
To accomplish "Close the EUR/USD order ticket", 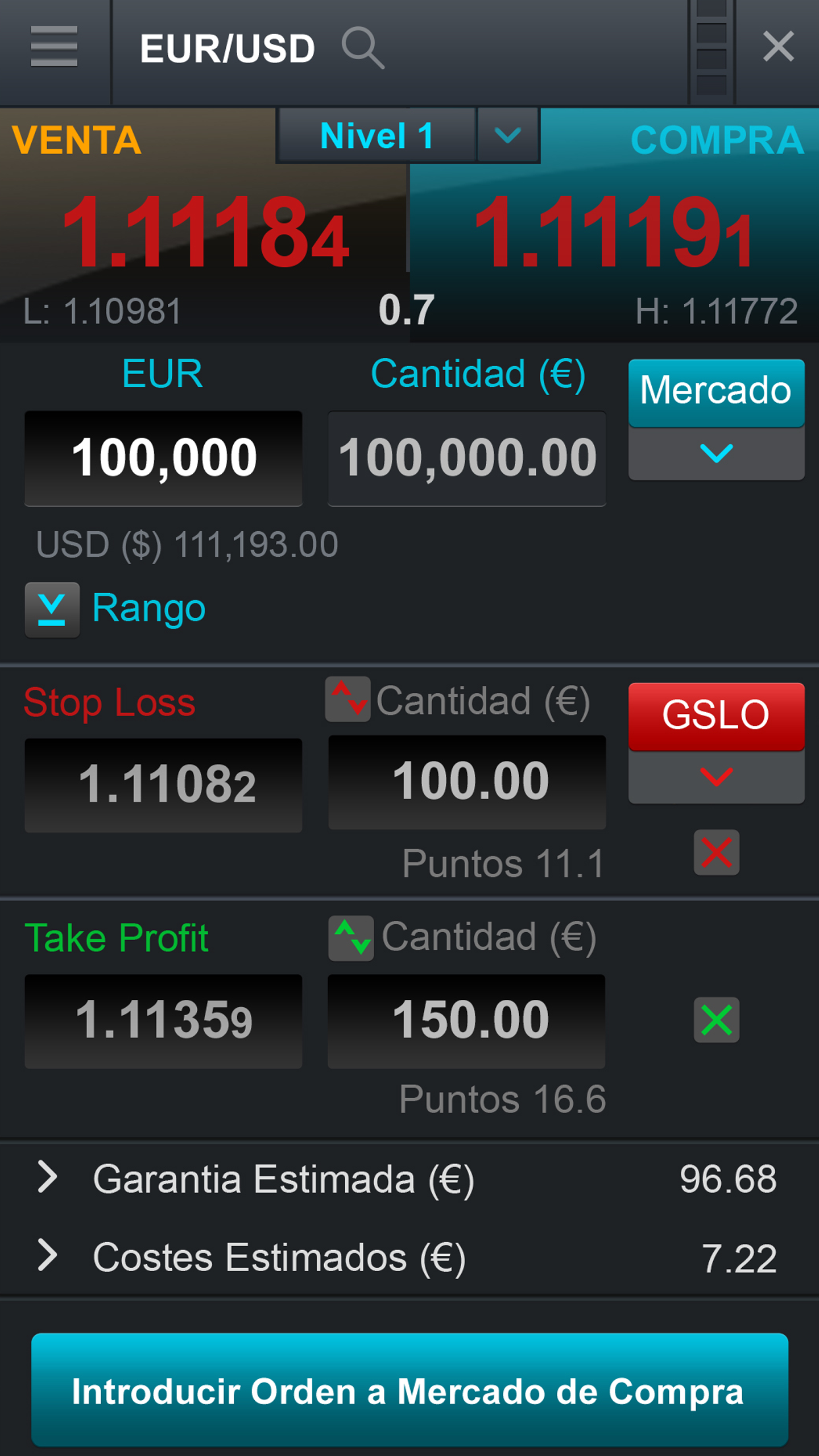I will [x=778, y=47].
